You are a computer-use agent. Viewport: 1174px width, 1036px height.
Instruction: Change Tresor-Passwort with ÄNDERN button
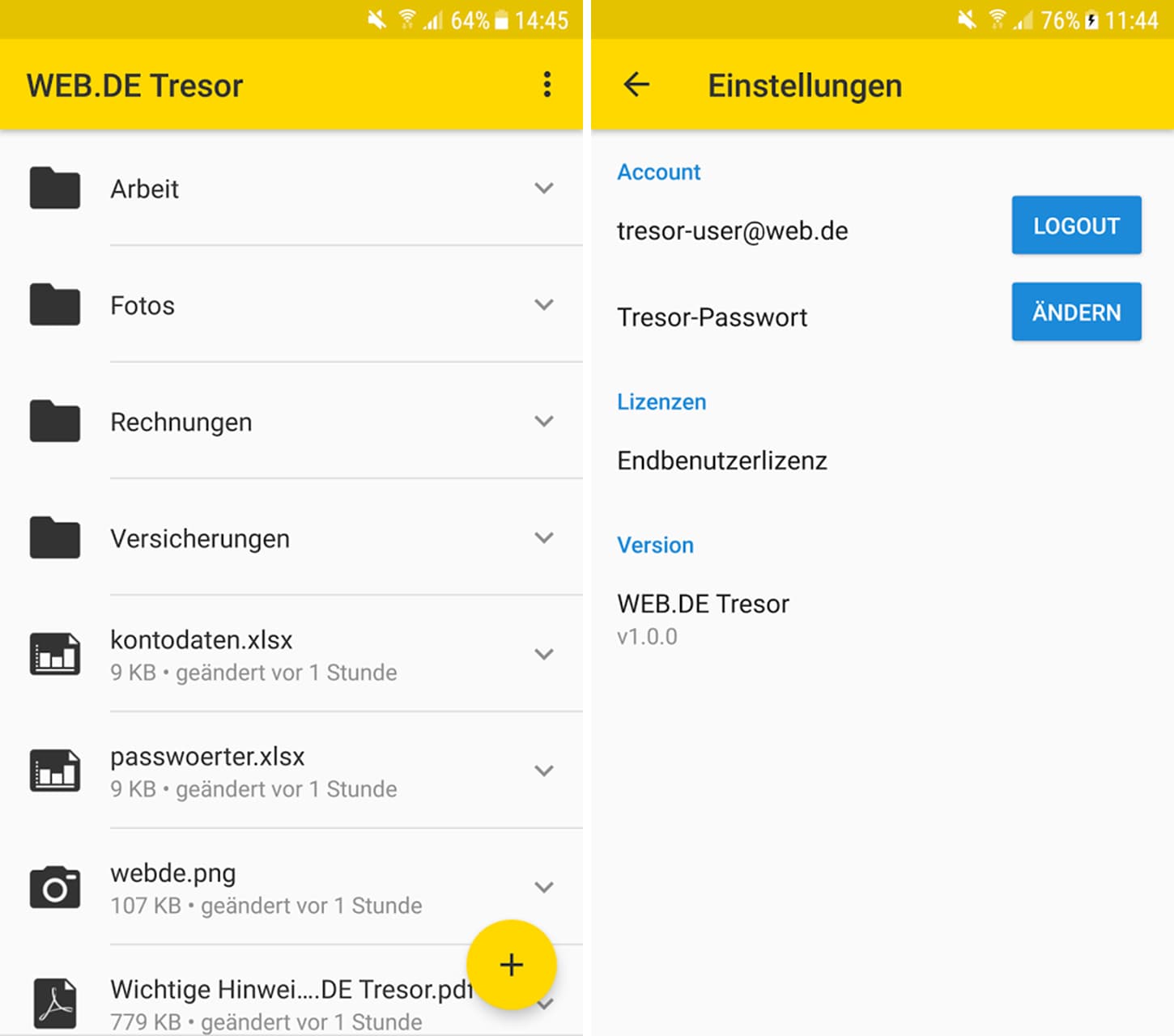(1076, 312)
